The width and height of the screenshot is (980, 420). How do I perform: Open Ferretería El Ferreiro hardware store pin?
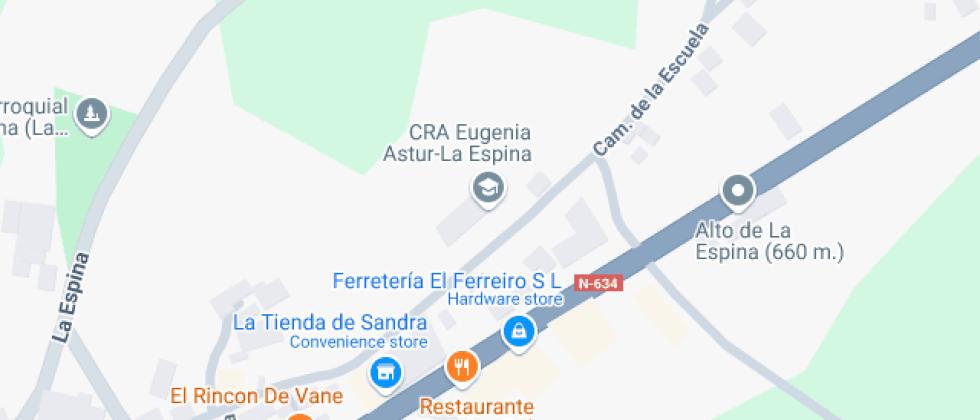(518, 330)
